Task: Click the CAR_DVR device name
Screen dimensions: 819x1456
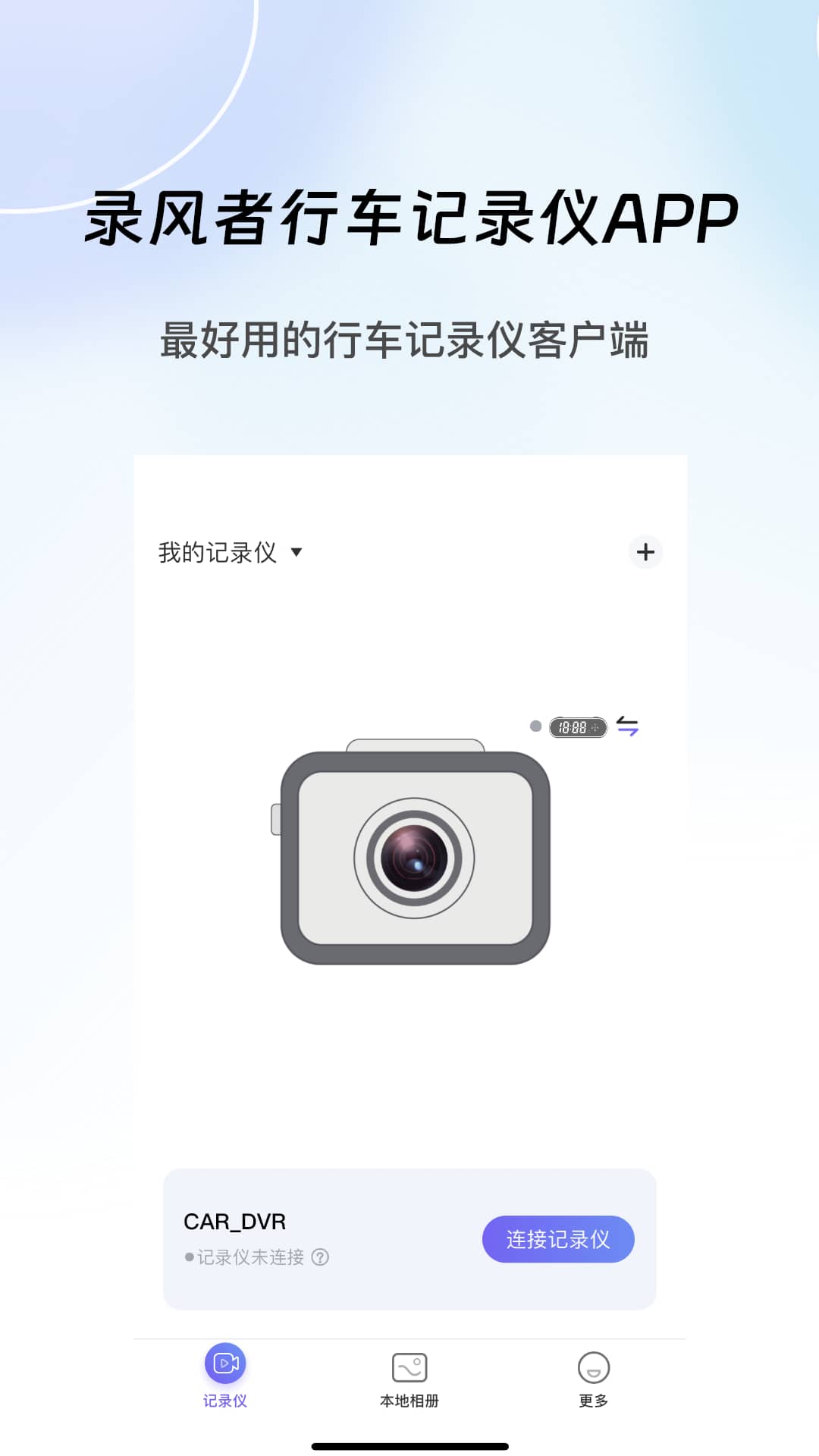Action: (x=235, y=1221)
